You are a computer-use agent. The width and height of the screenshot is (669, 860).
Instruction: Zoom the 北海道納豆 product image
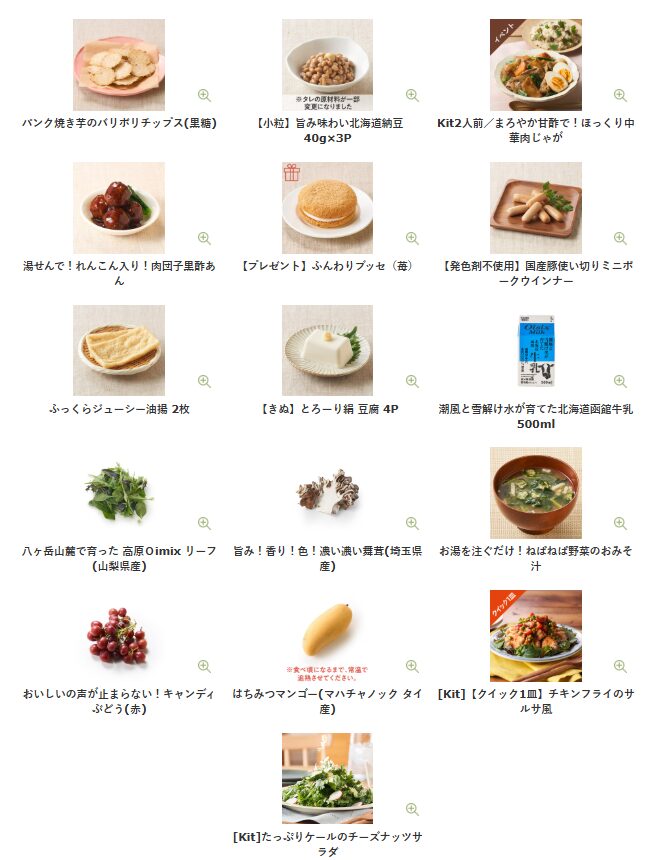[x=412, y=95]
